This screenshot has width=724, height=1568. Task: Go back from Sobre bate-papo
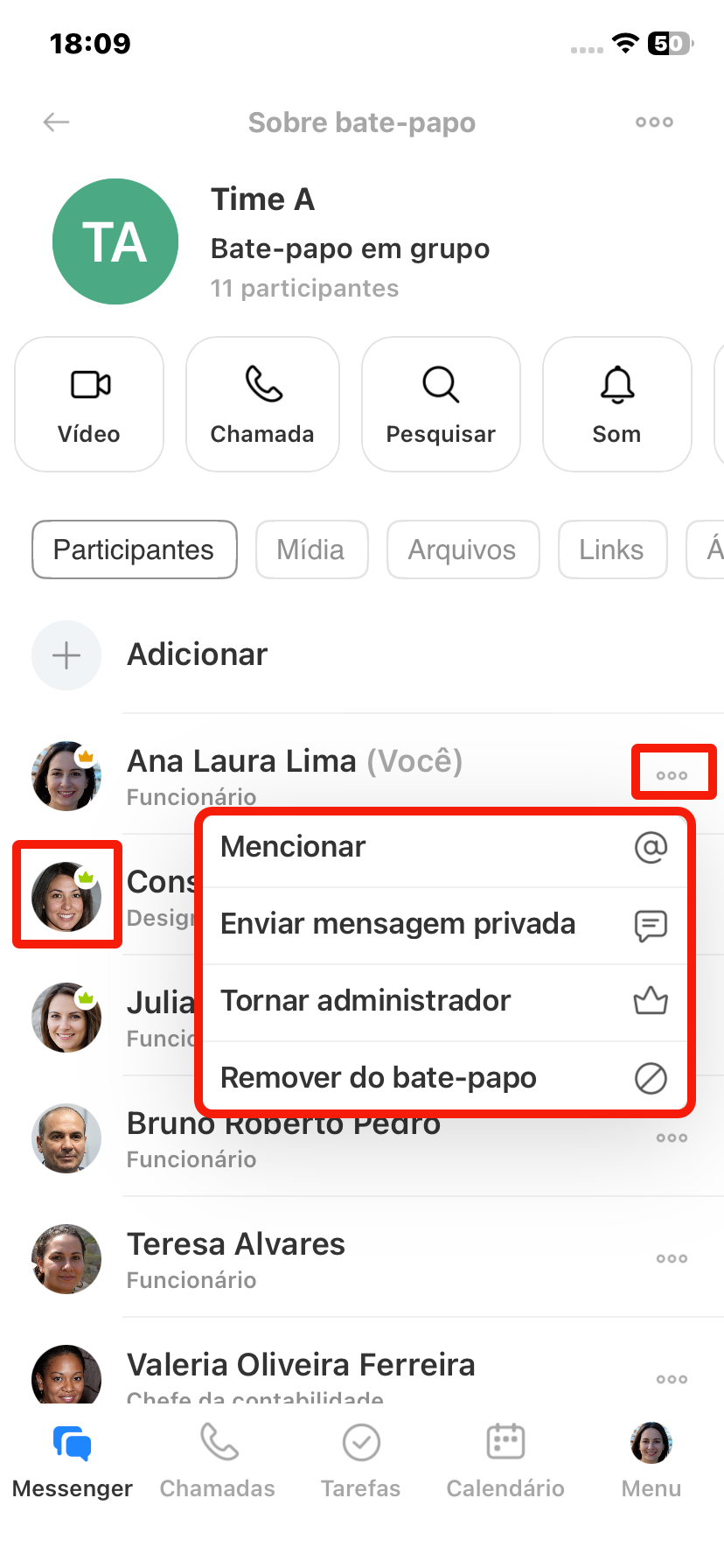pos(57,122)
